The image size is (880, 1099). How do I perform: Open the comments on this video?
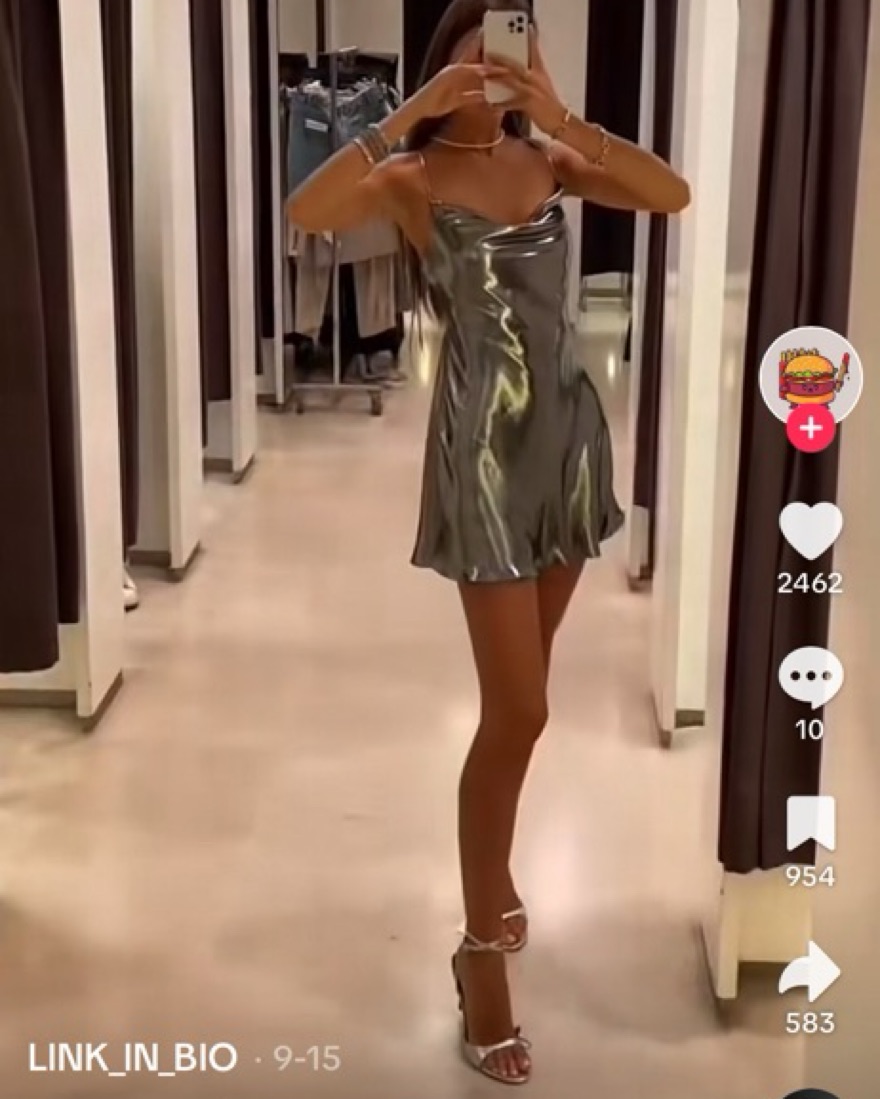[x=810, y=677]
